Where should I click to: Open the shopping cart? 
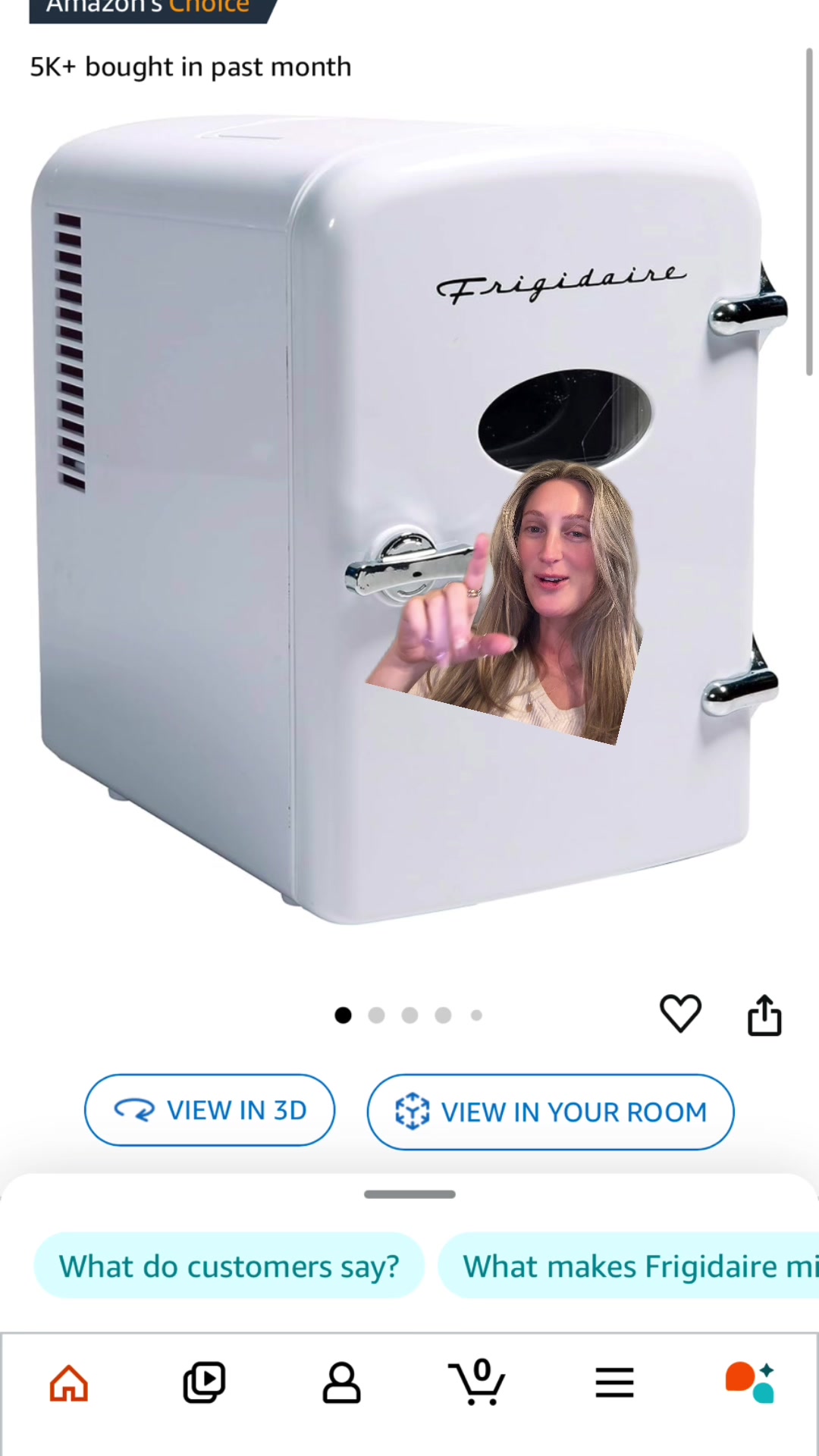(x=477, y=1382)
